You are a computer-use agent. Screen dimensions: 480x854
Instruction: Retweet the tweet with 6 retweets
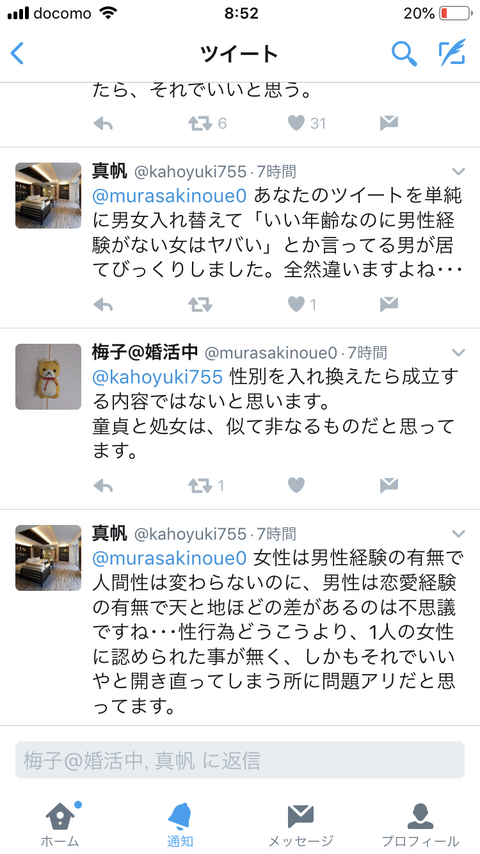tap(200, 124)
